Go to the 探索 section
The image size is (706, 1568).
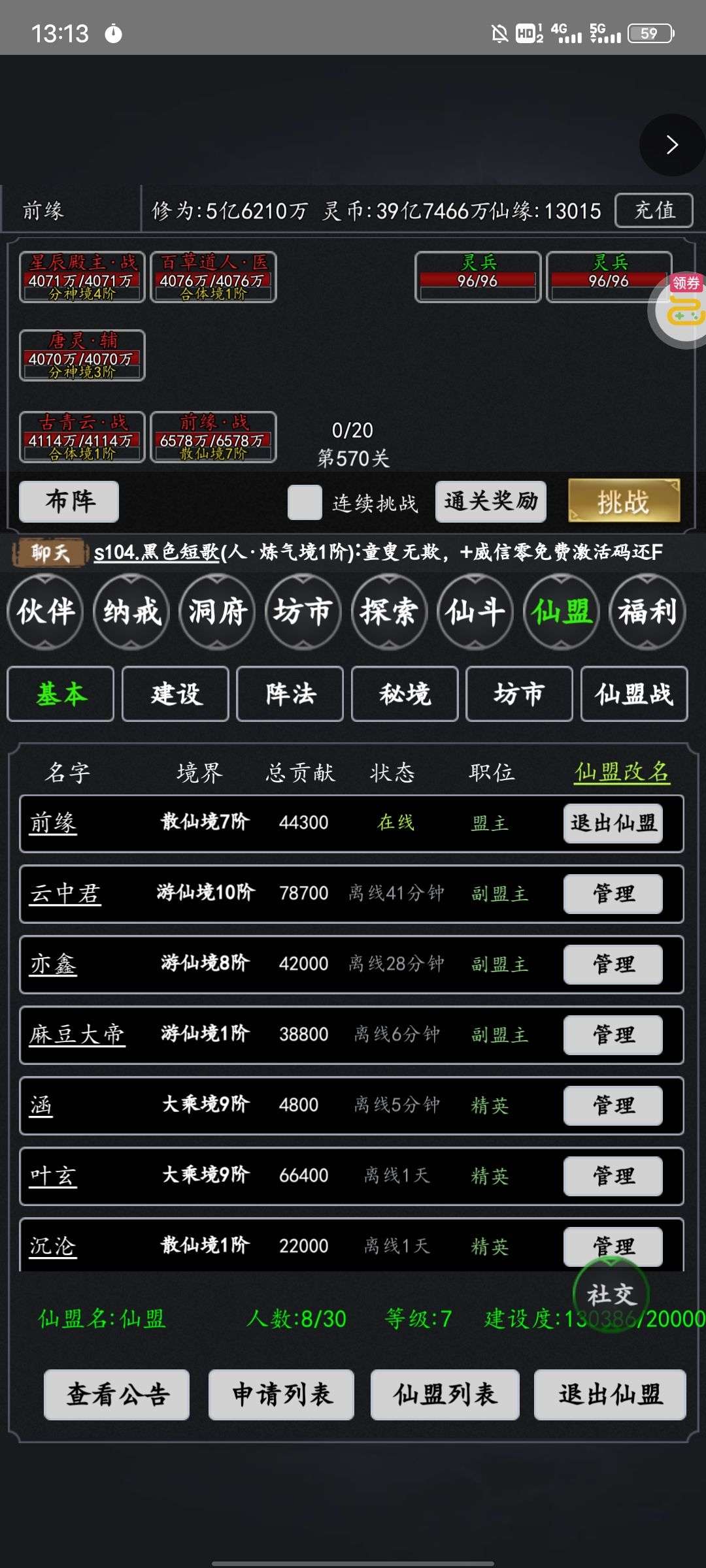pyautogui.click(x=389, y=612)
